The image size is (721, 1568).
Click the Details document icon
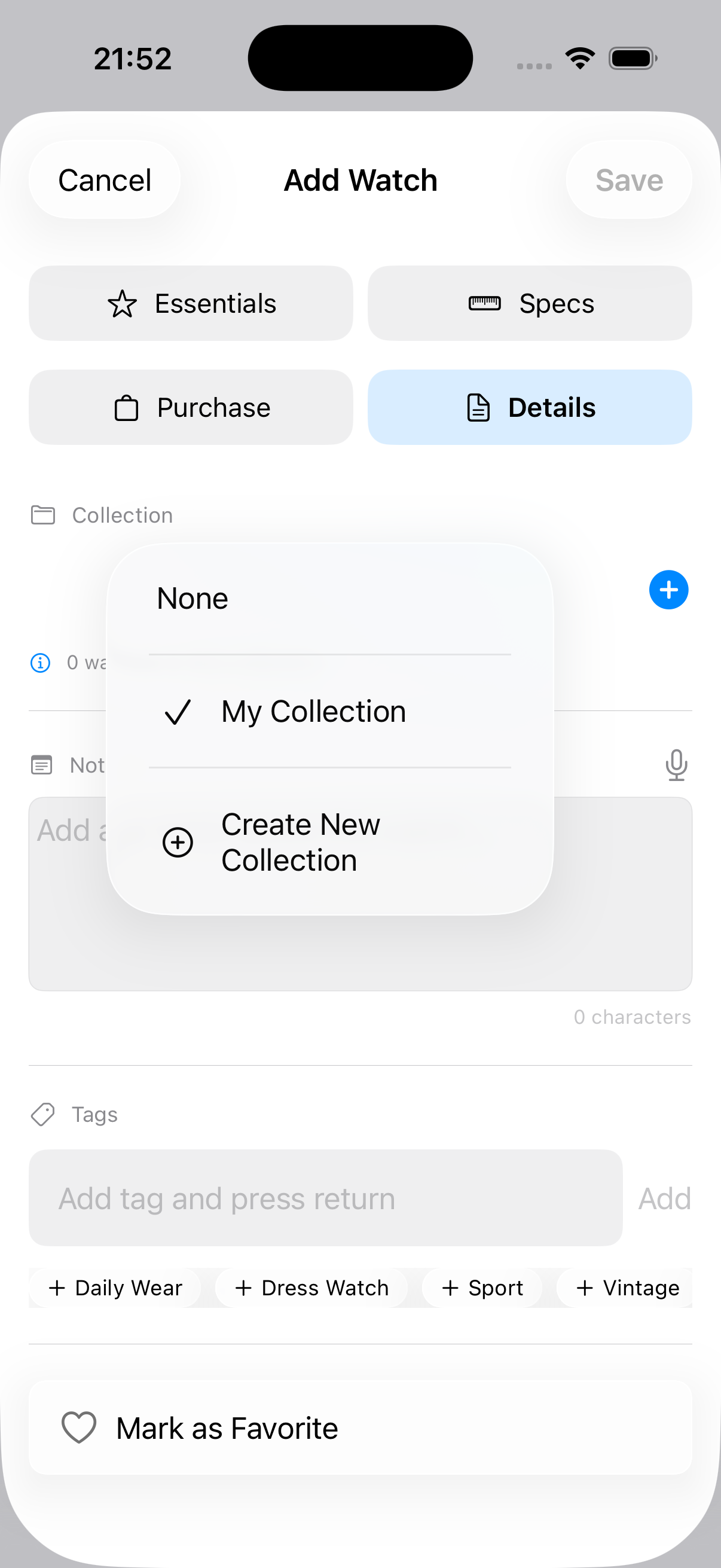478,407
